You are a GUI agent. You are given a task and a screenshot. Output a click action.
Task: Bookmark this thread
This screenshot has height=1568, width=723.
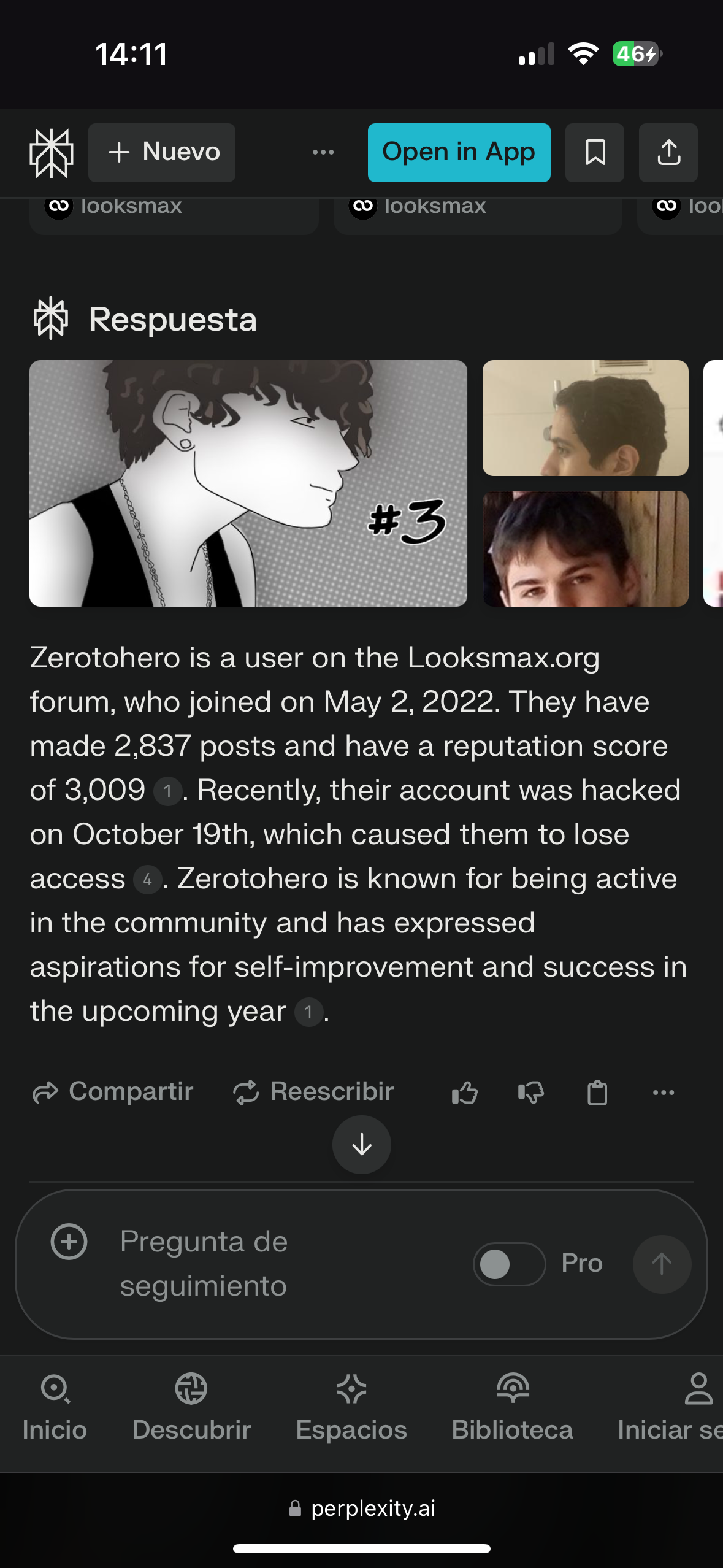click(x=594, y=153)
